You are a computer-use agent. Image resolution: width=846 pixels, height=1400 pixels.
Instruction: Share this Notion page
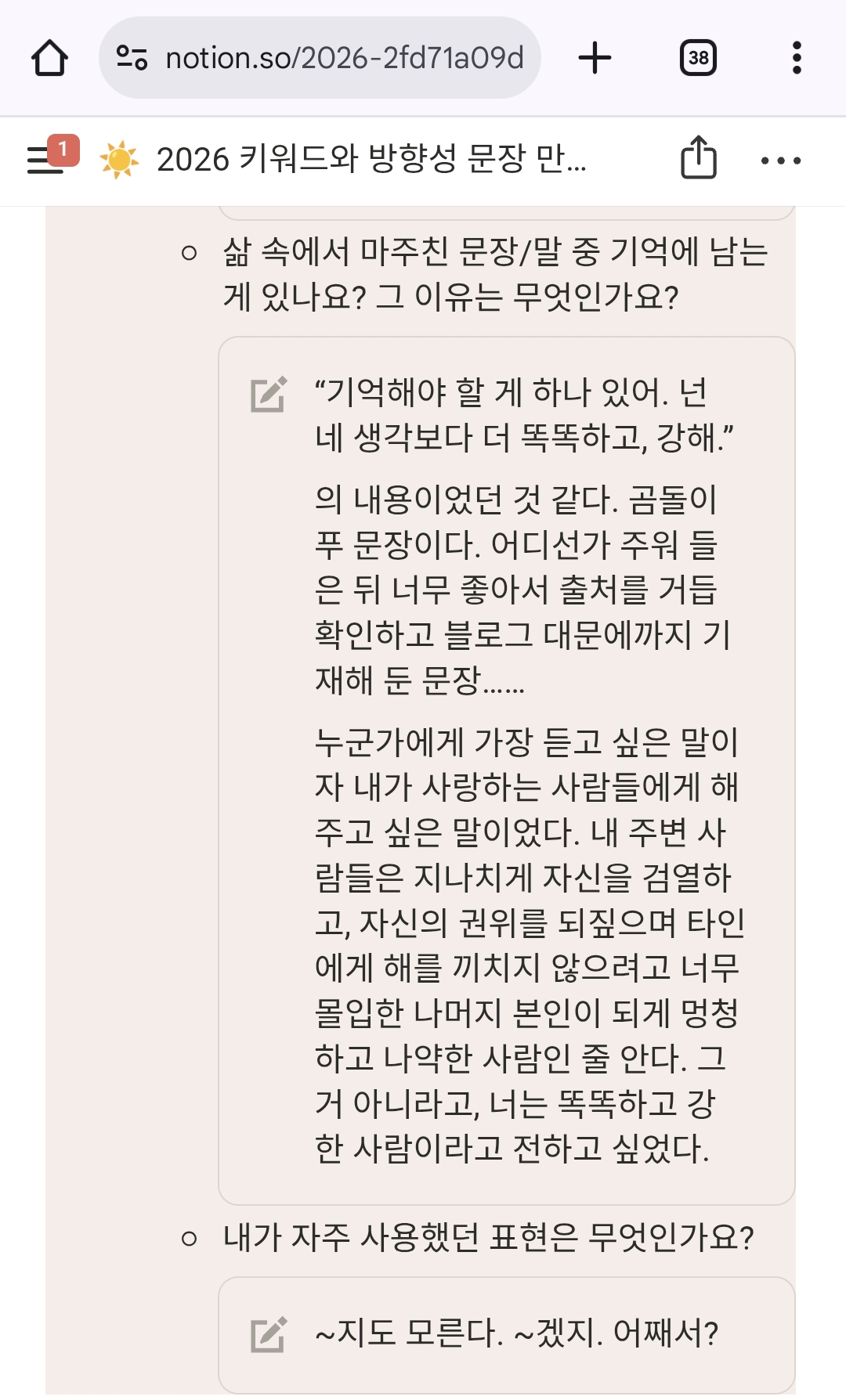coord(698,159)
